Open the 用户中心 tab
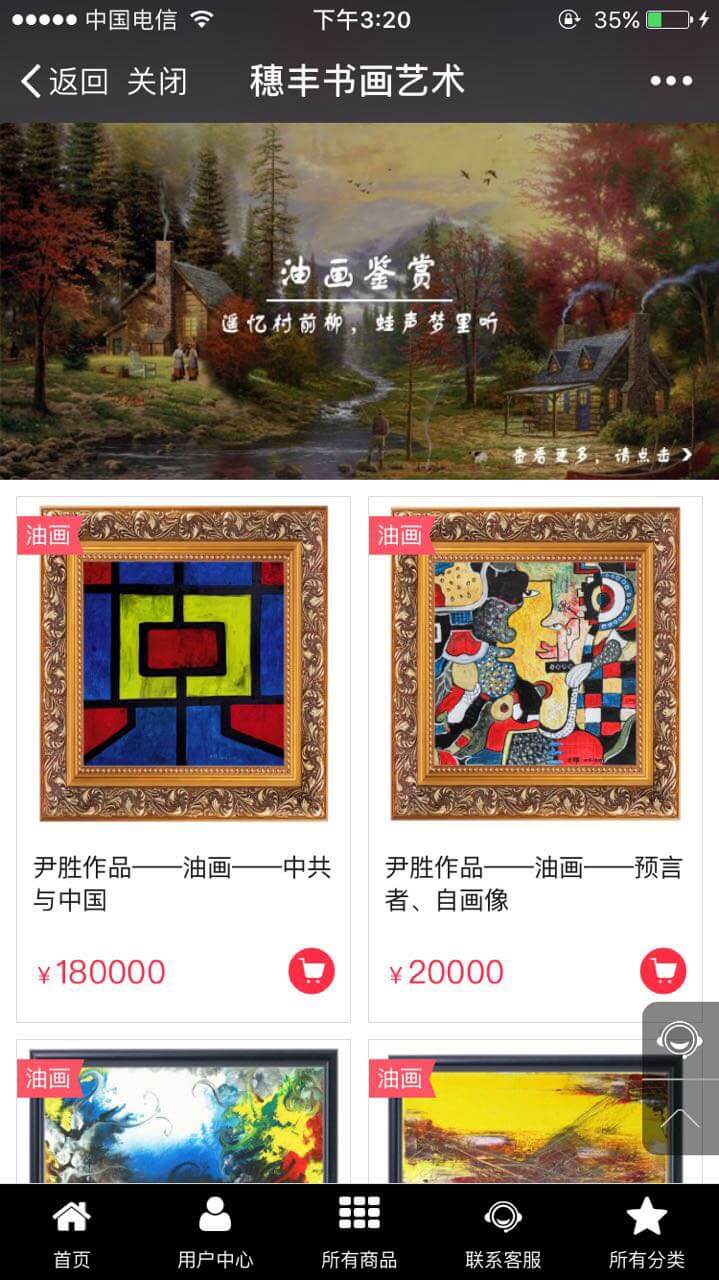Image resolution: width=719 pixels, height=1280 pixels. click(x=215, y=1233)
